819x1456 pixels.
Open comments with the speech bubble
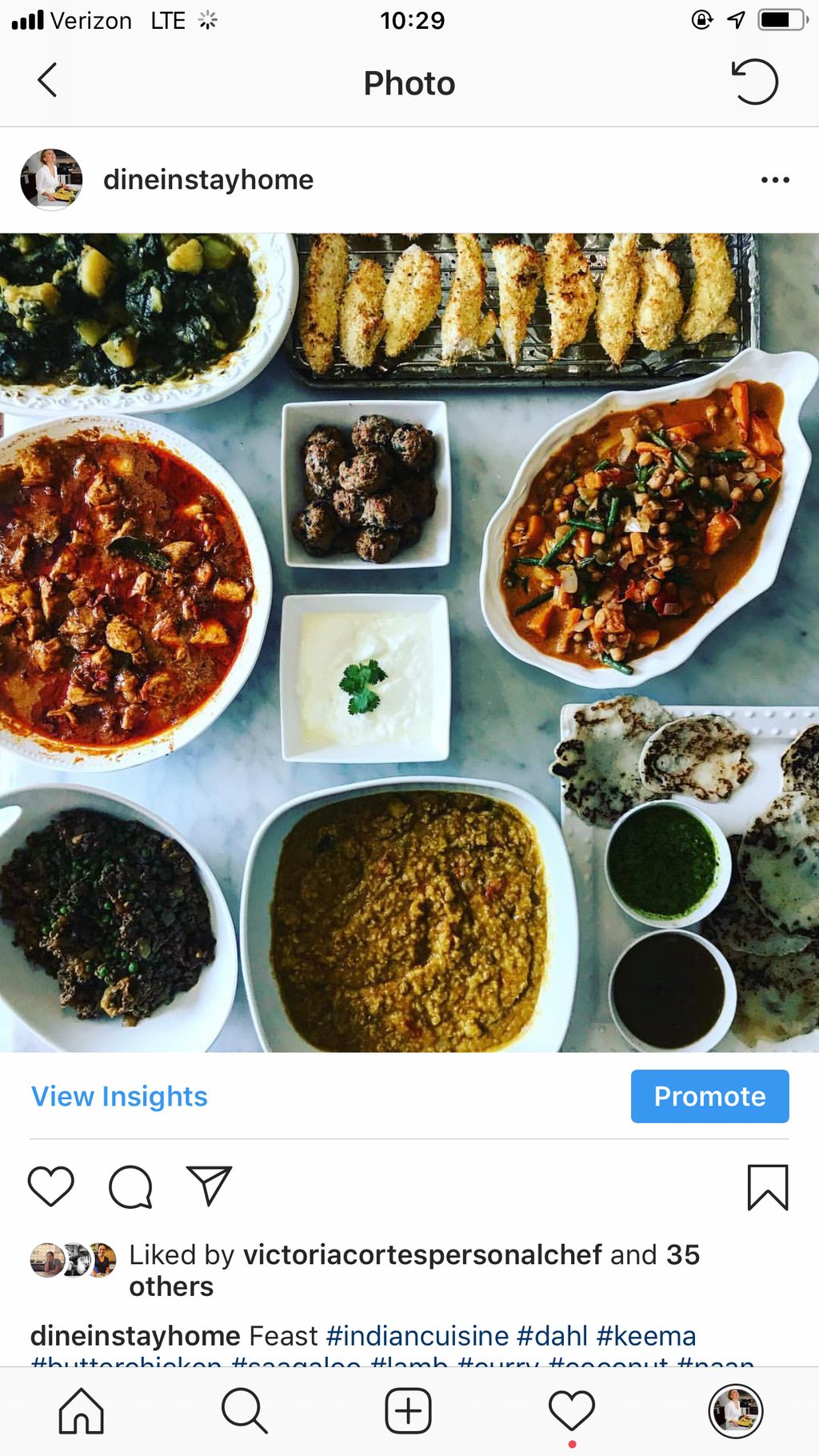pyautogui.click(x=130, y=1186)
